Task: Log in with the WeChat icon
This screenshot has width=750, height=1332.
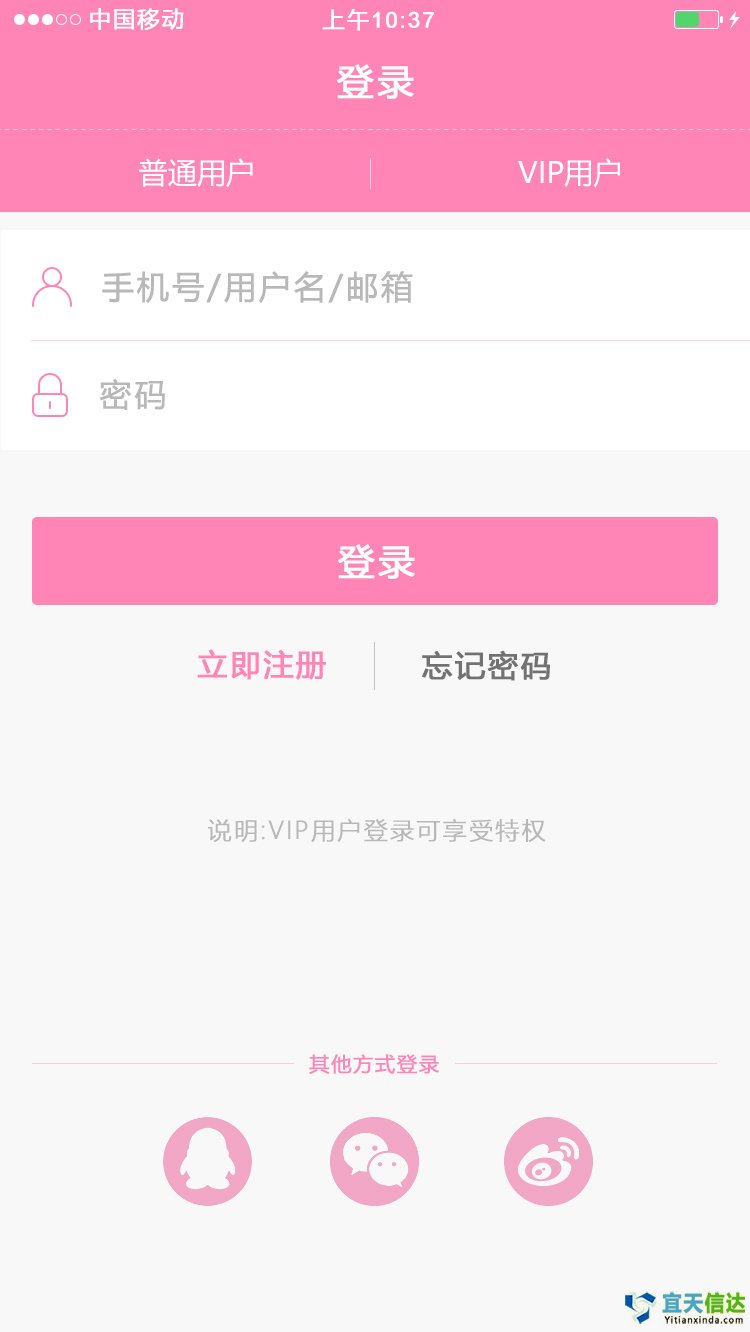Action: pos(374,1161)
